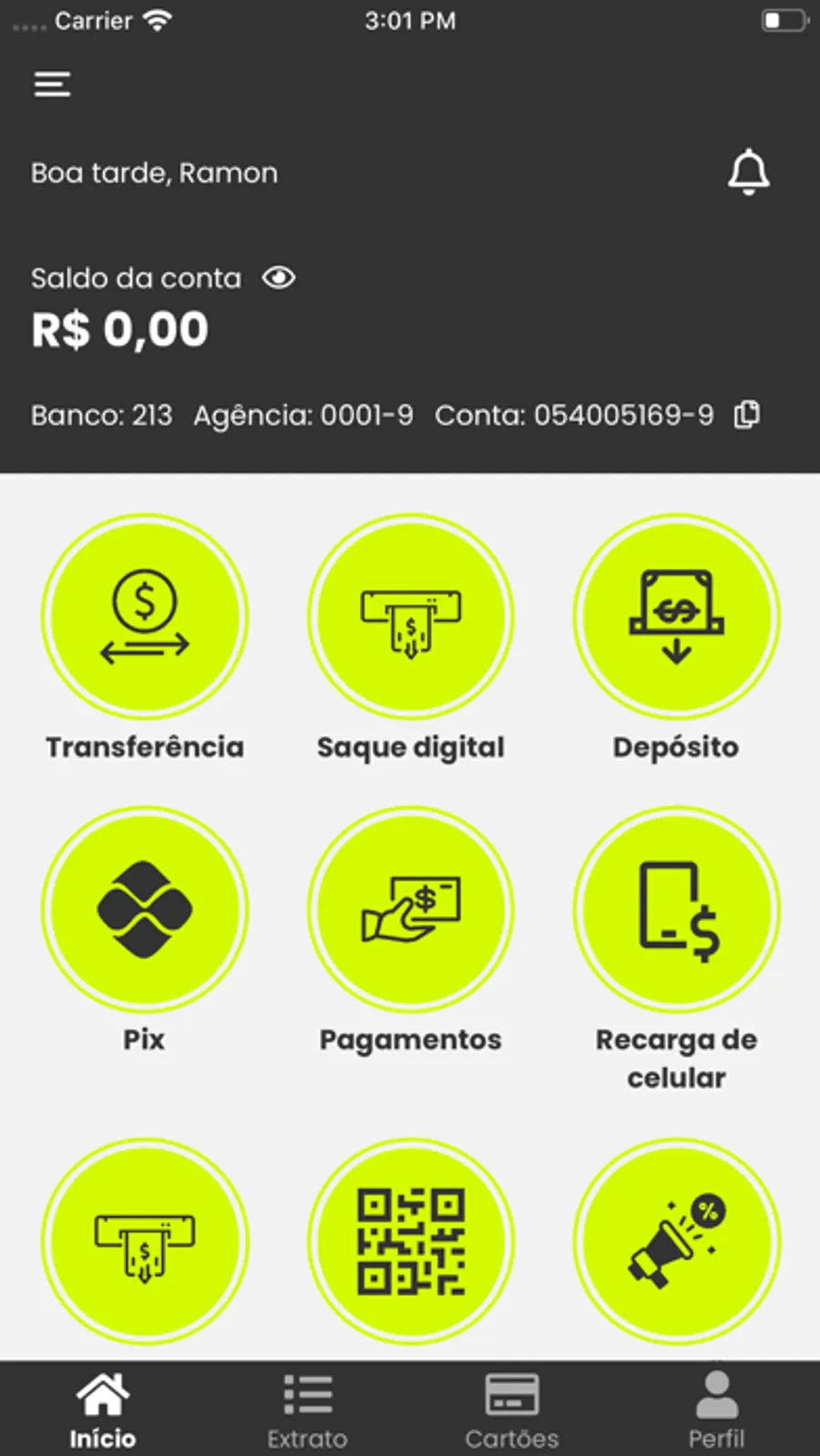Open the Pix section
The width and height of the screenshot is (820, 1456).
[145, 909]
